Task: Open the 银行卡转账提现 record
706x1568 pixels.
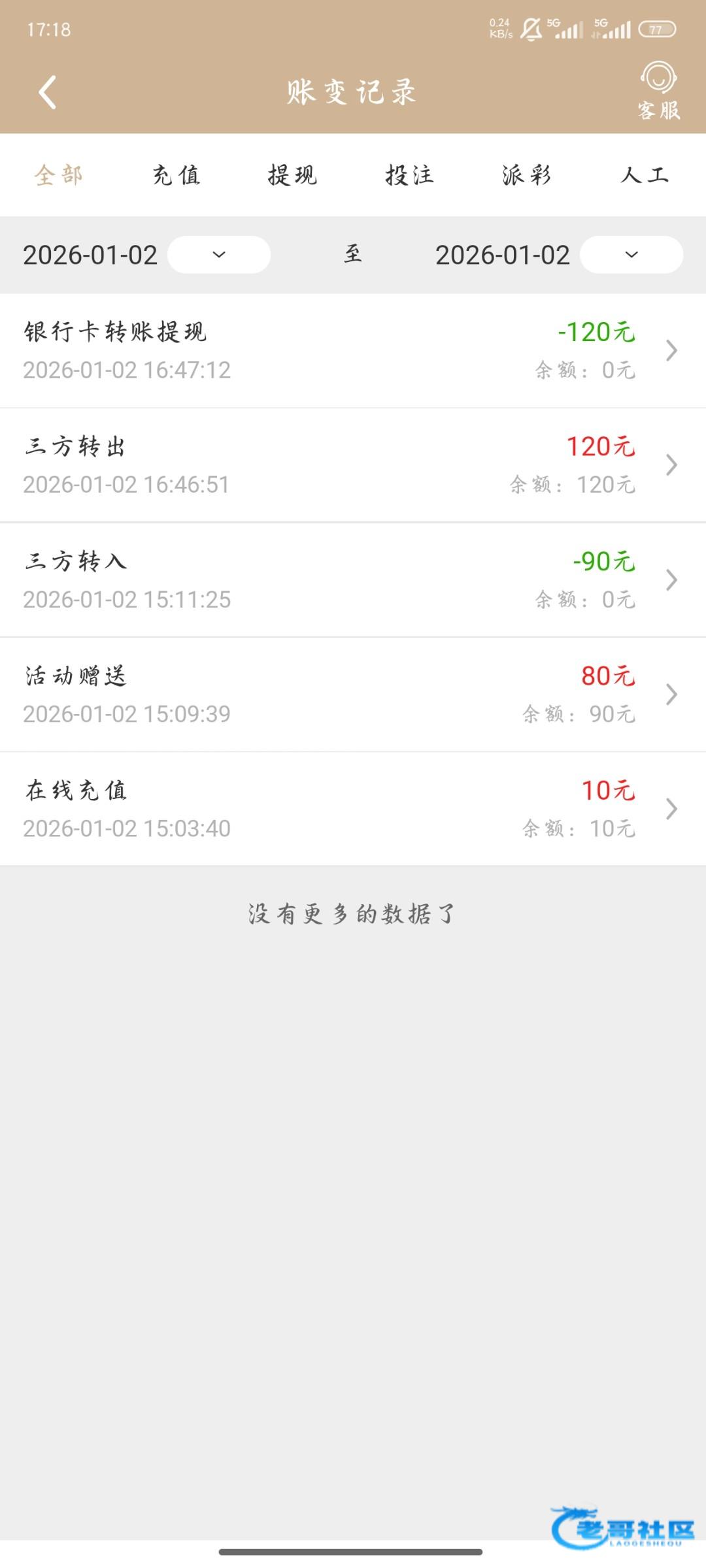Action: [353, 351]
